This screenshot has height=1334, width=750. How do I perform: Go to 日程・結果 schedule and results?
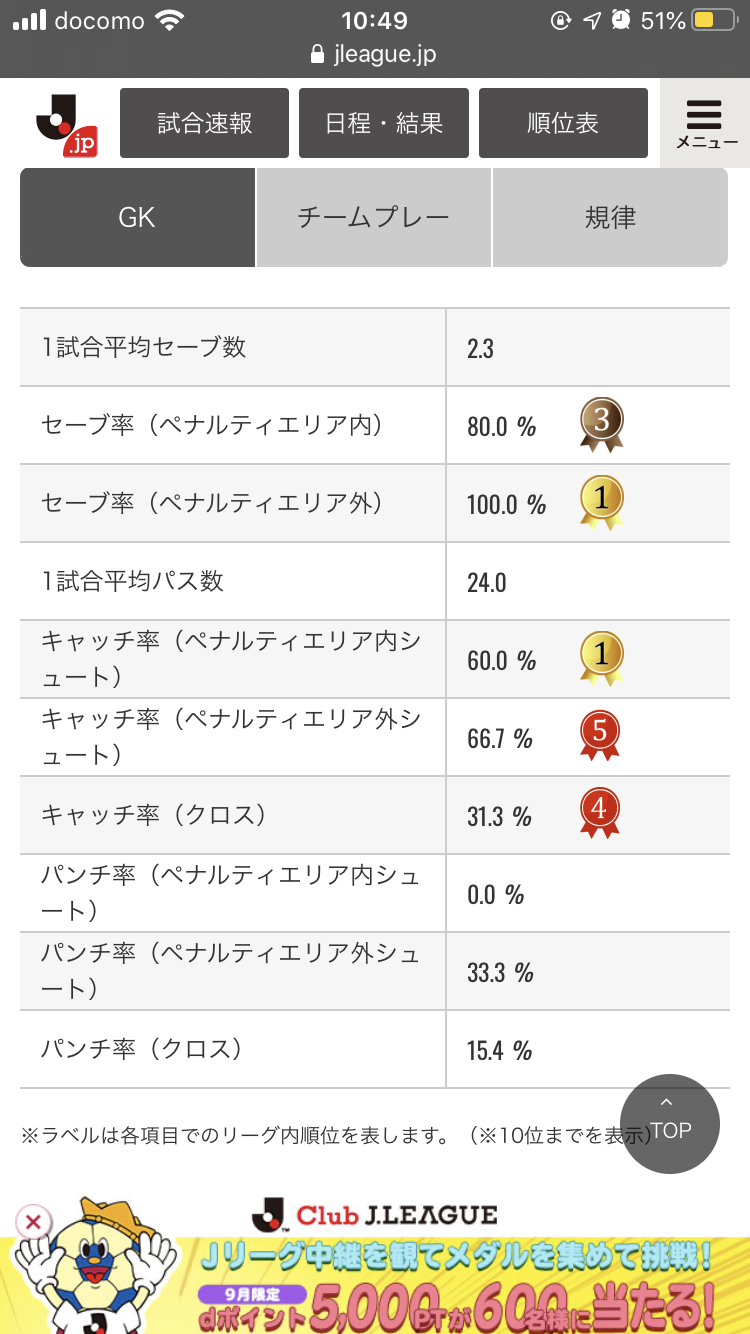coord(384,123)
